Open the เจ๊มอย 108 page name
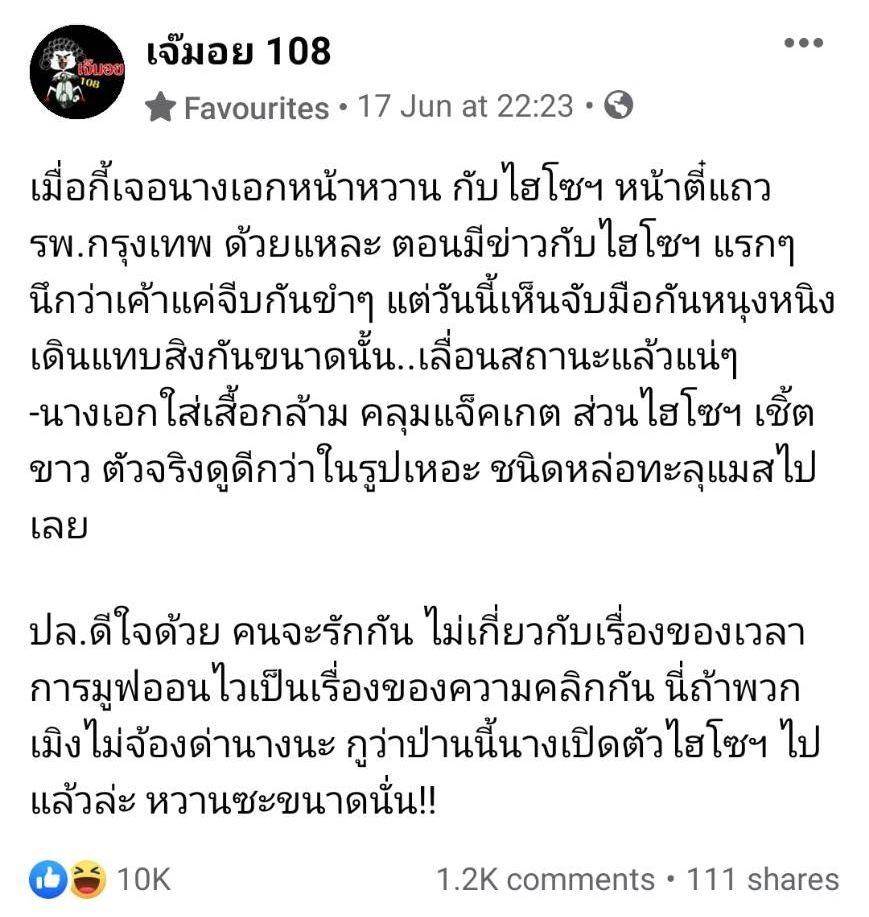 pos(238,50)
